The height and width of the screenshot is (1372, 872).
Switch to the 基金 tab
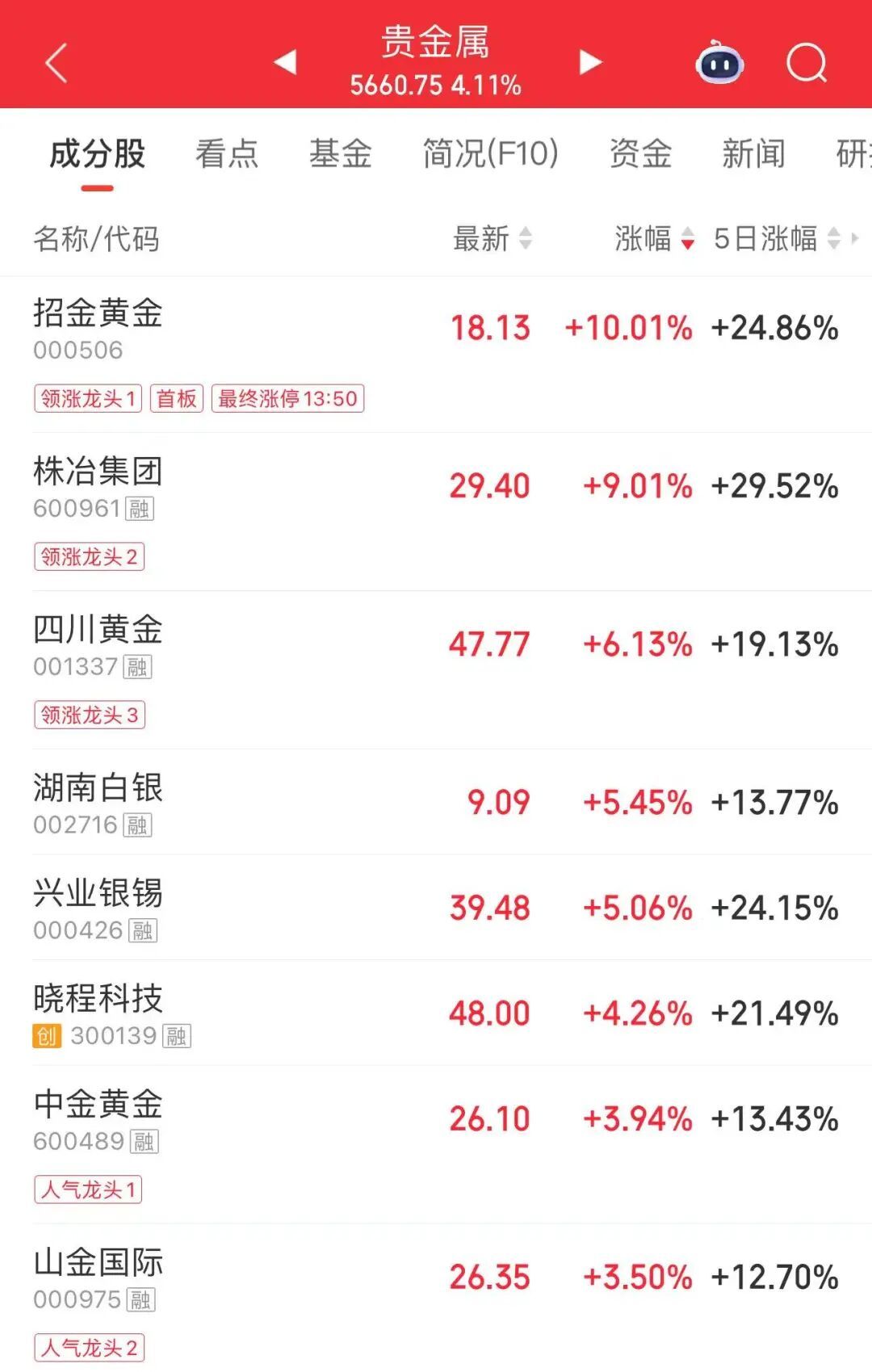[x=341, y=153]
